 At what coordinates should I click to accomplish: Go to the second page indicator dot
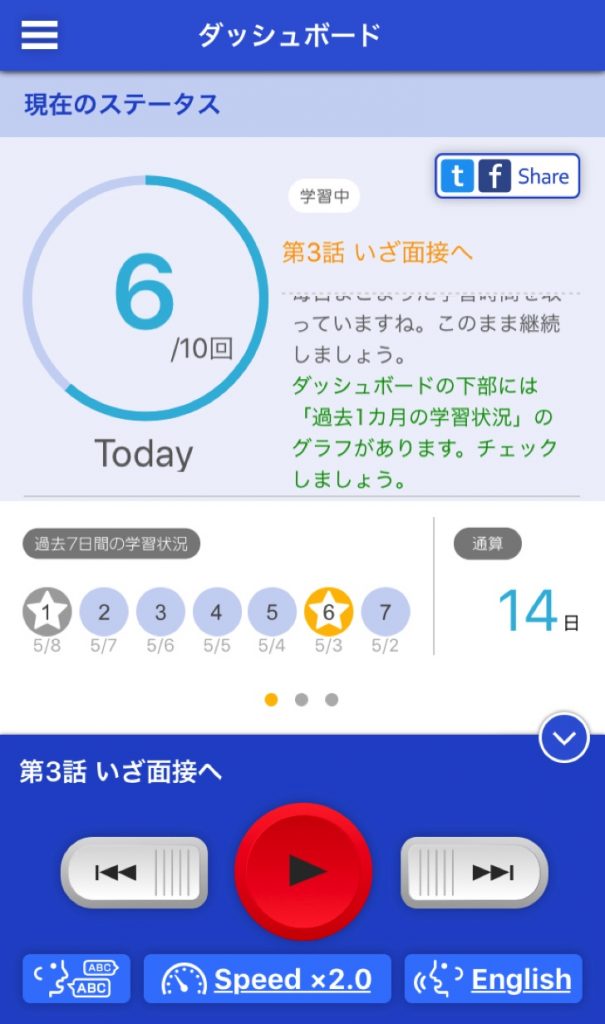pyautogui.click(x=301, y=699)
